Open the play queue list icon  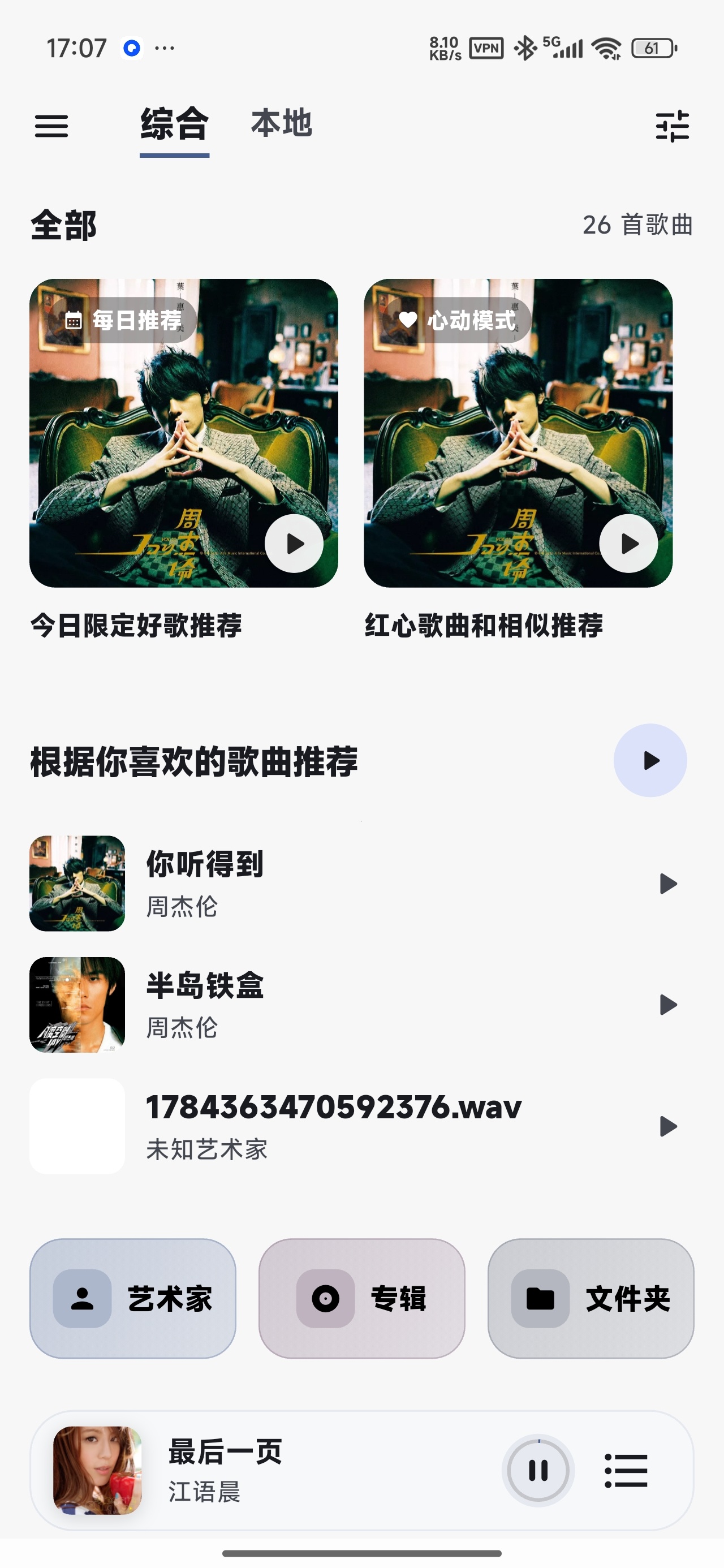tap(626, 1471)
